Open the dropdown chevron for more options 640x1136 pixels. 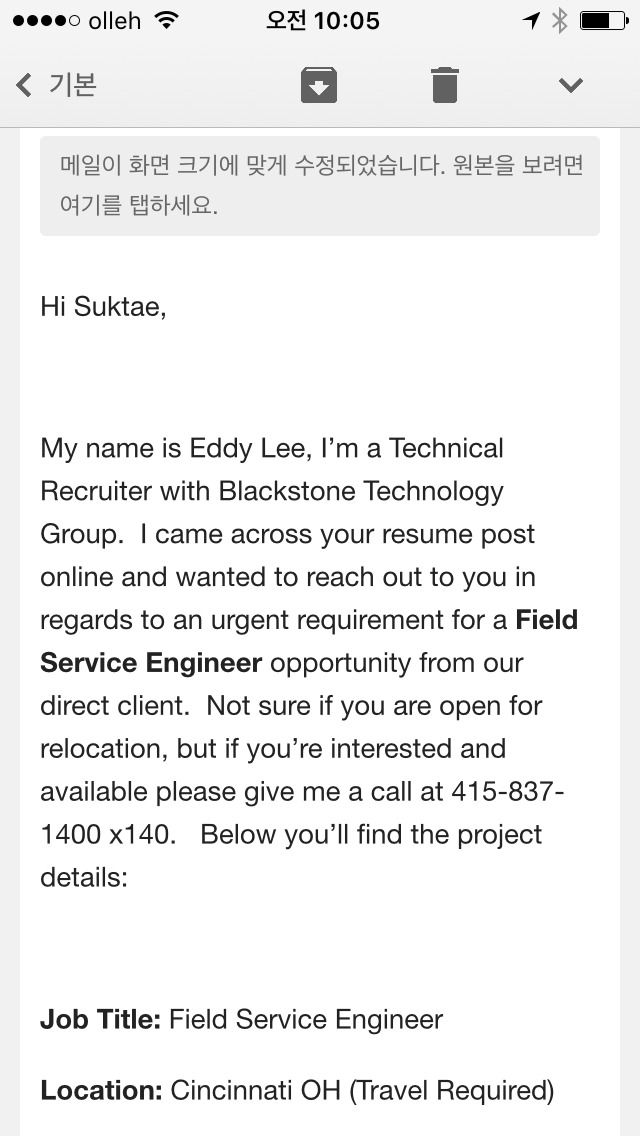click(x=571, y=85)
